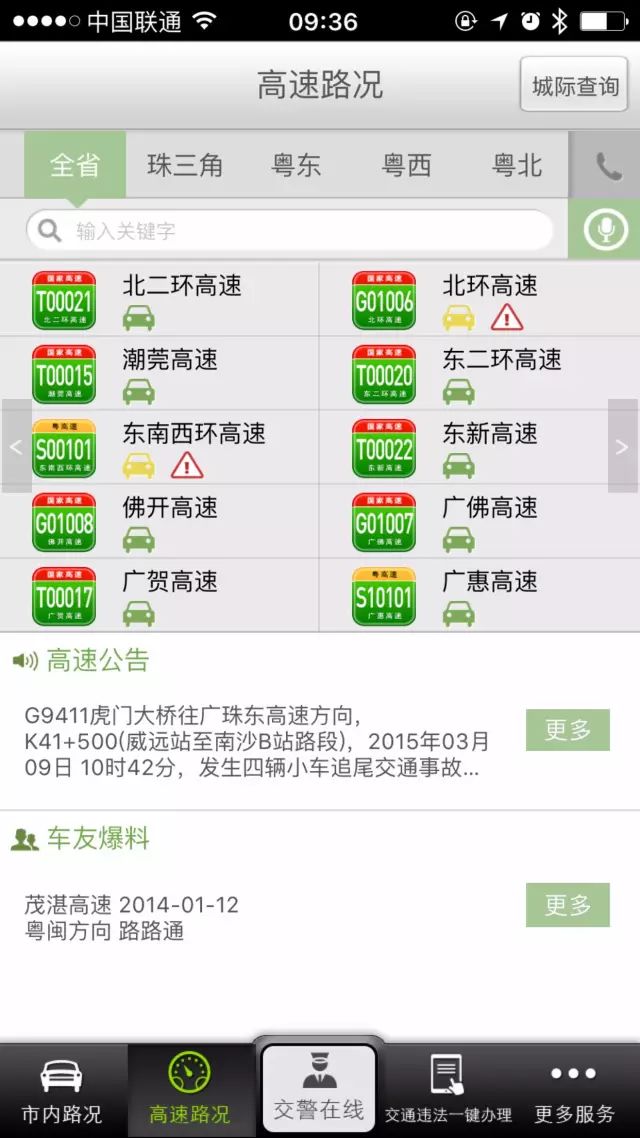Tap 更多 under 高速公告
Image resolution: width=640 pixels, height=1138 pixels.
click(x=567, y=729)
